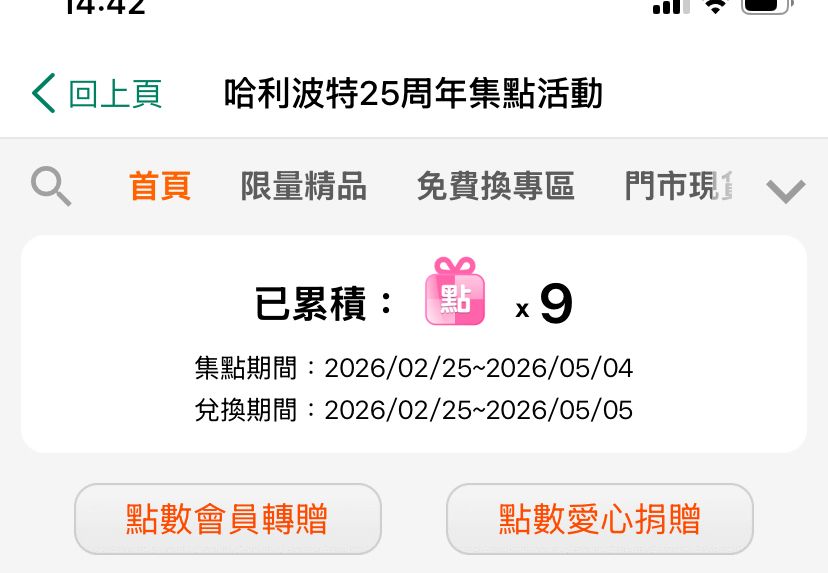
Task: Switch to the 首頁 tab
Action: click(160, 186)
